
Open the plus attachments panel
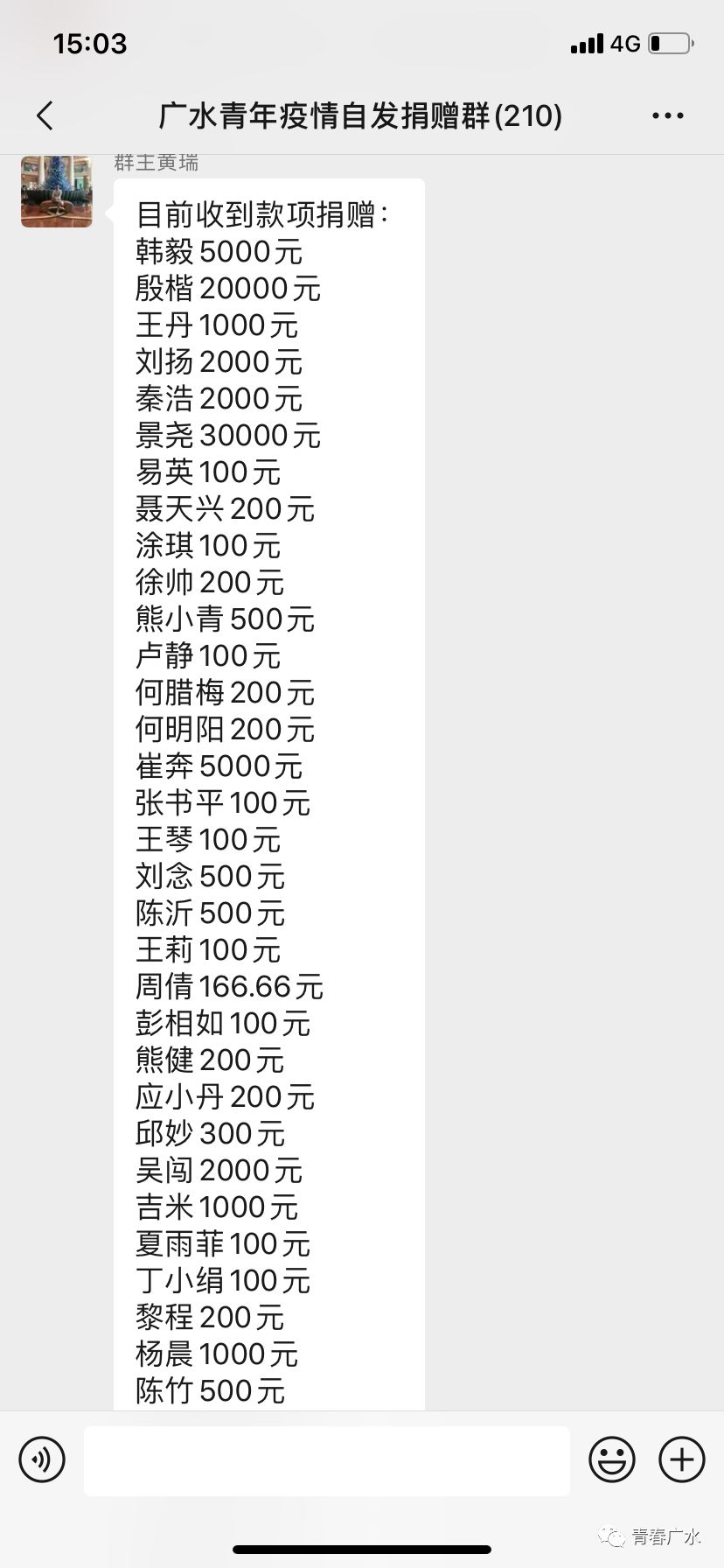pos(682,1459)
